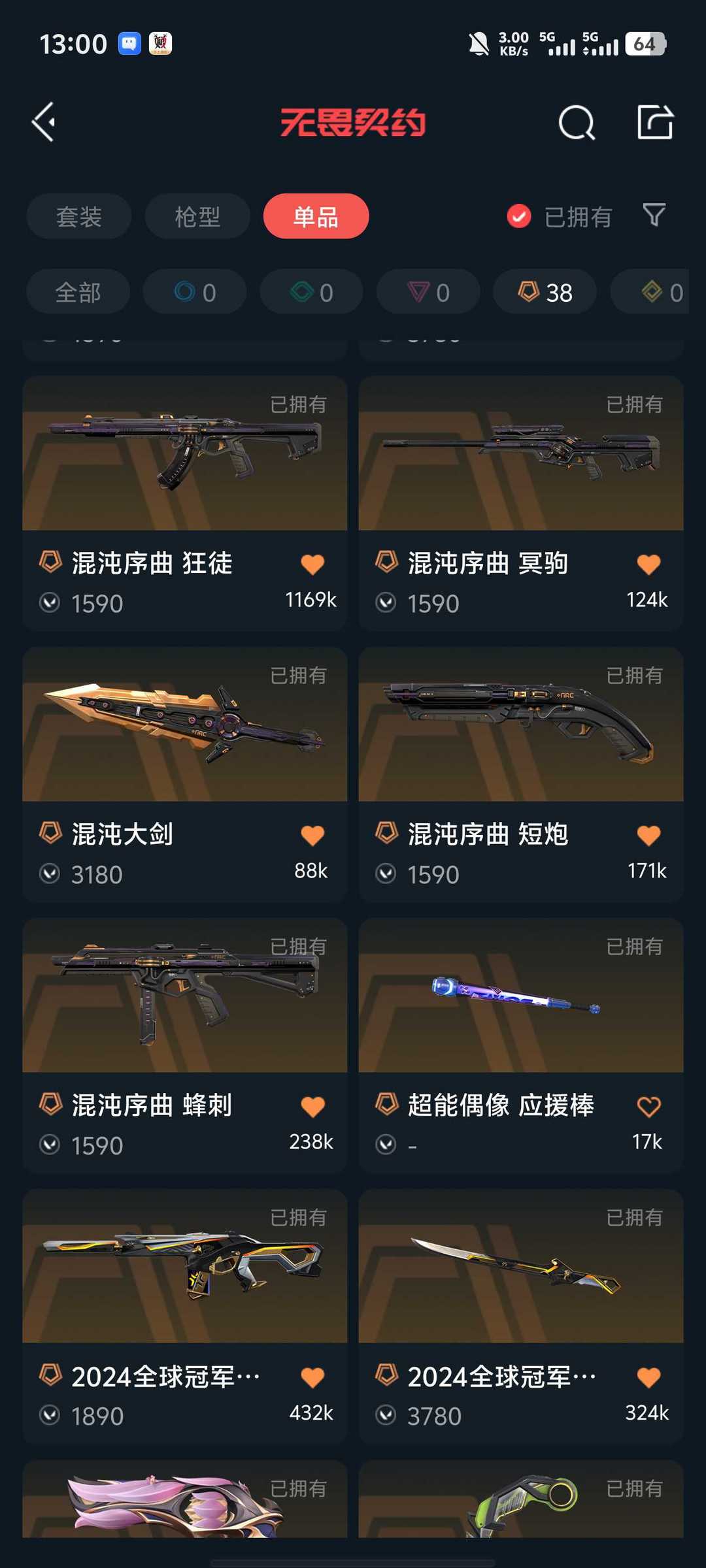Uncheck the 已拥有 checkbox
The height and width of the screenshot is (1568, 706).
[519, 216]
